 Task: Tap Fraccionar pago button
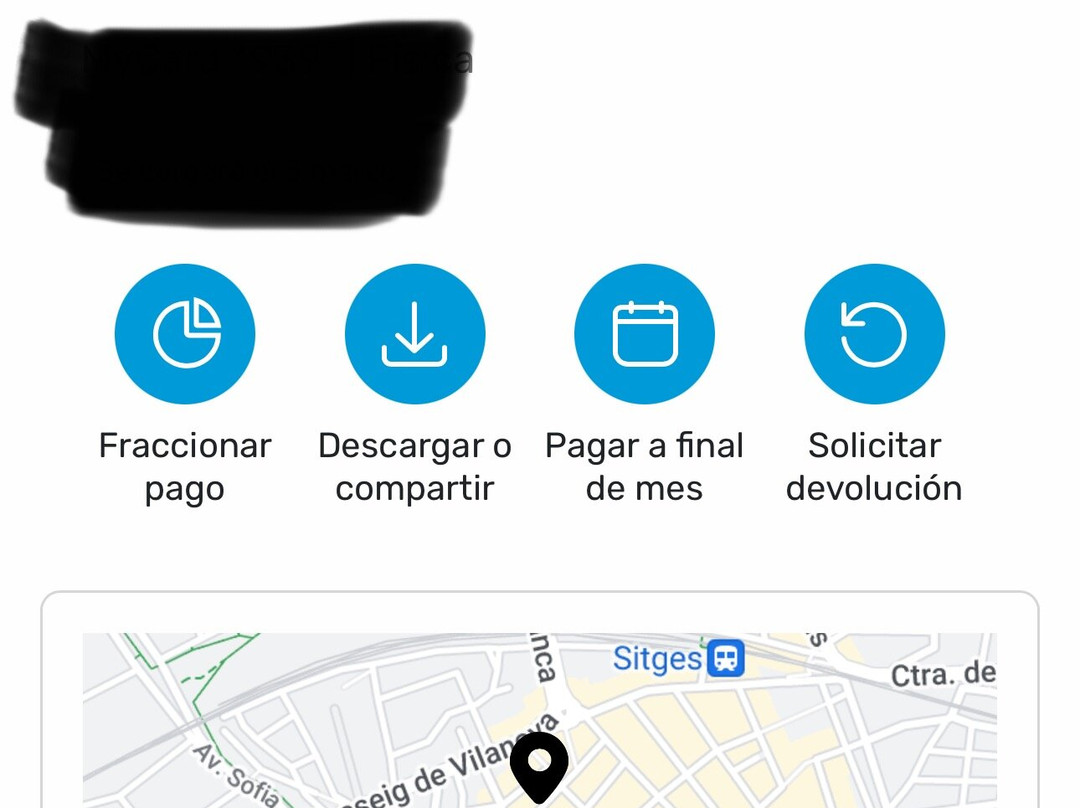click(x=185, y=334)
